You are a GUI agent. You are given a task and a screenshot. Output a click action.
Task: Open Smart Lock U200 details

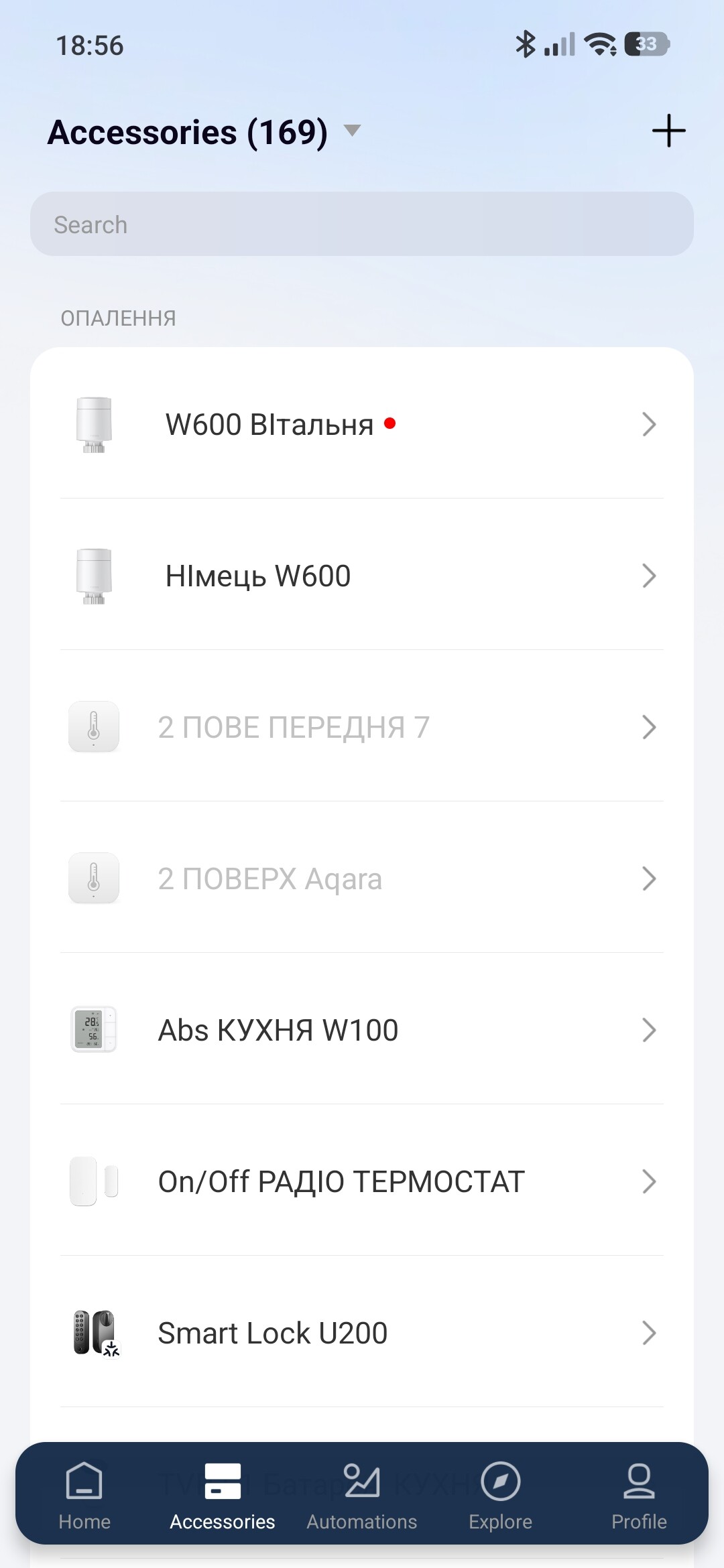coord(362,1333)
